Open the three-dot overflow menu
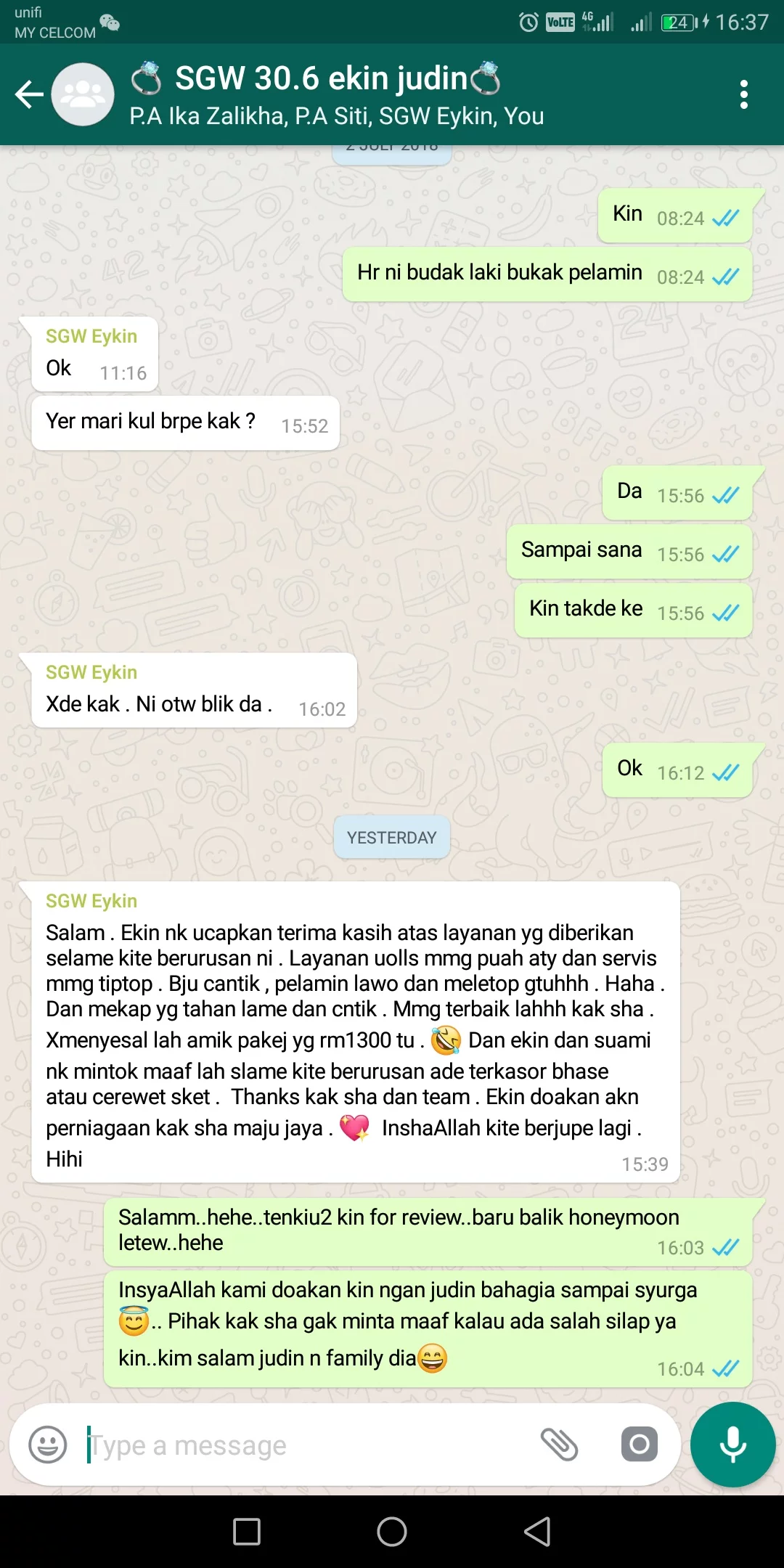The width and height of the screenshot is (784, 1568). coord(743,94)
